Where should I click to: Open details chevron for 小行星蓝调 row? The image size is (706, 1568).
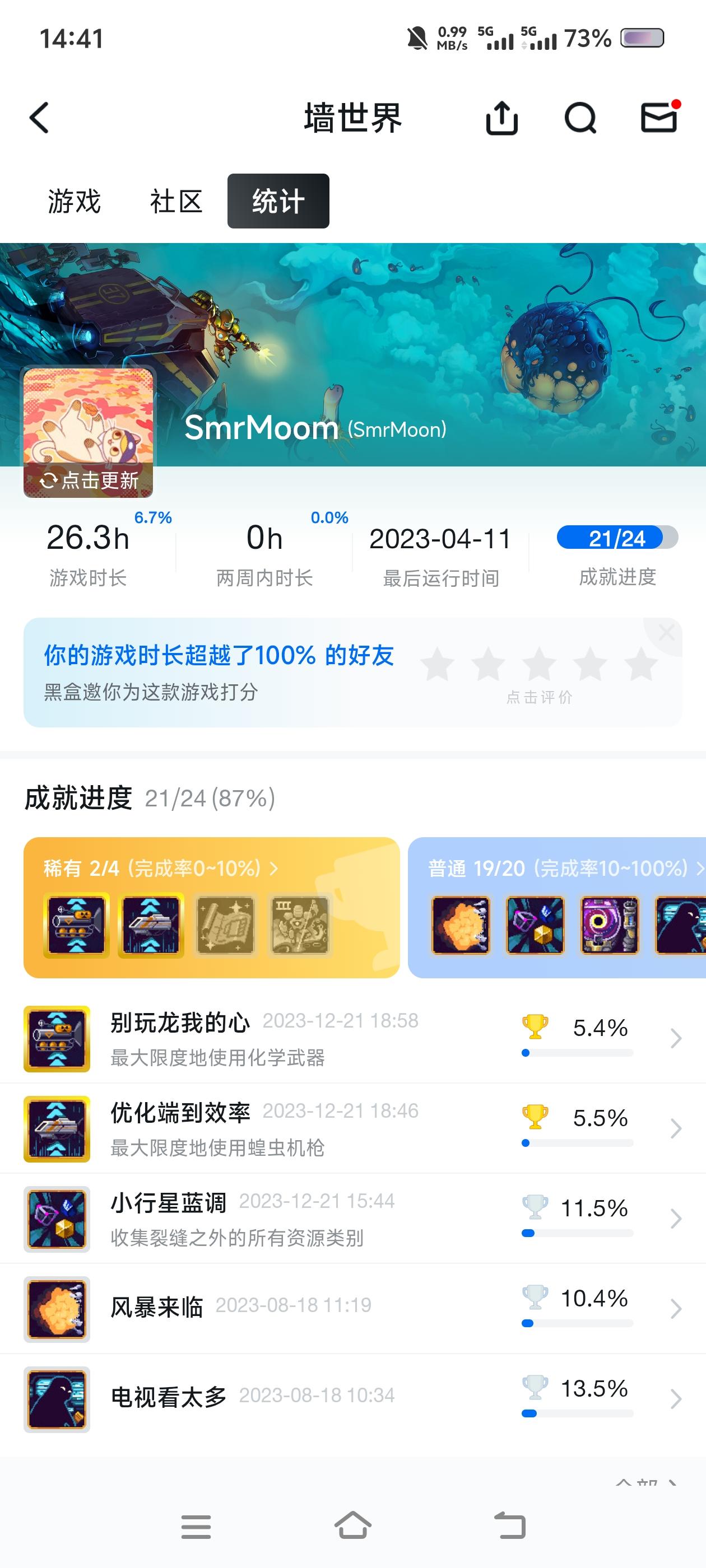tap(676, 1219)
